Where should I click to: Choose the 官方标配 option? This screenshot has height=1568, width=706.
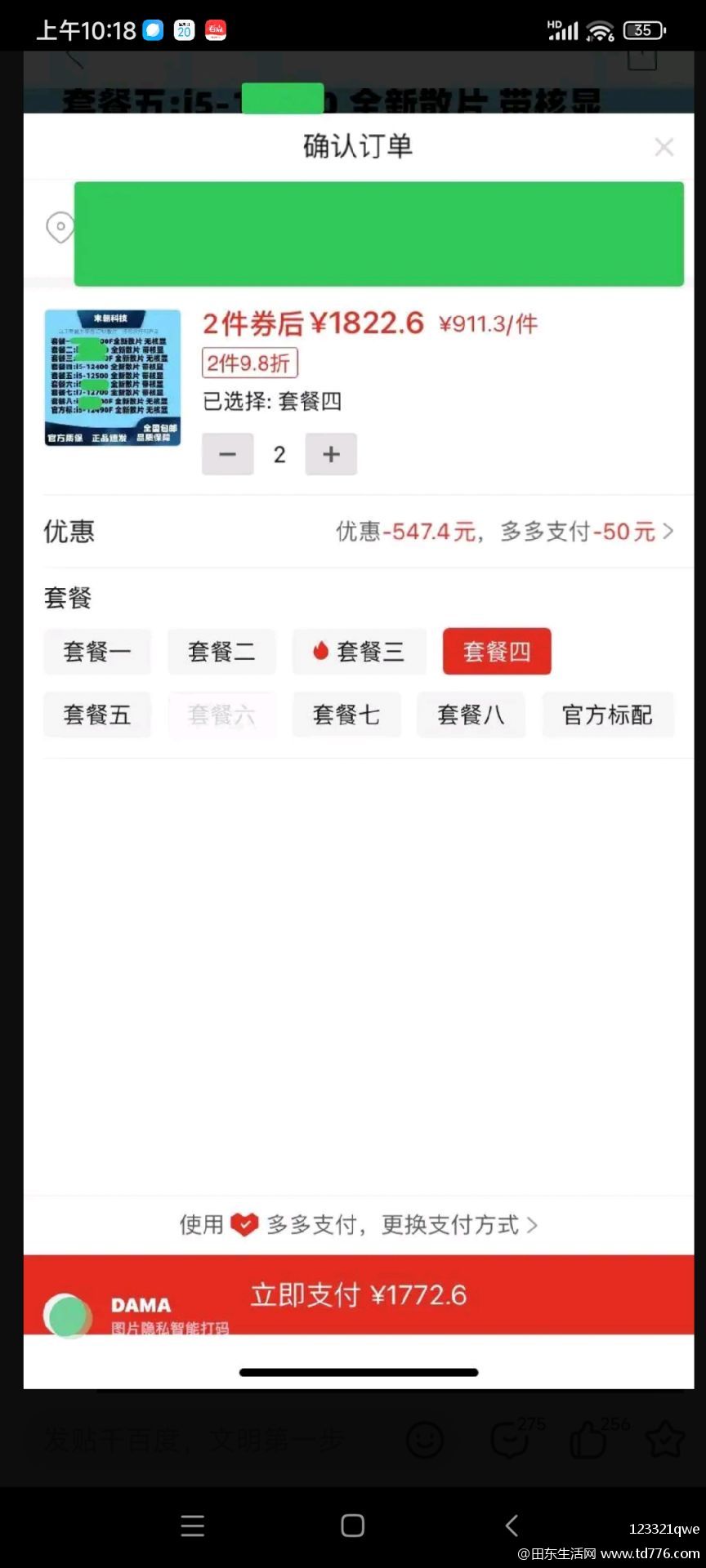click(x=608, y=715)
